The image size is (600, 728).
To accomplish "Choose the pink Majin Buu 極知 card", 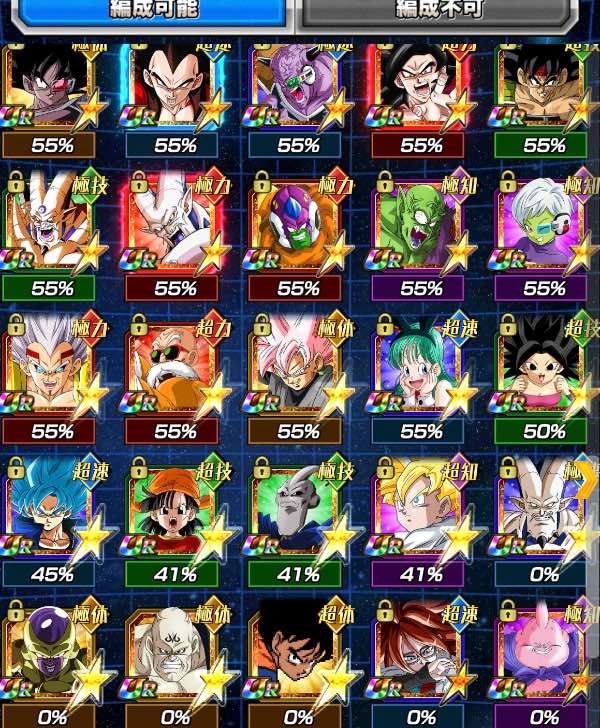I will 543,664.
